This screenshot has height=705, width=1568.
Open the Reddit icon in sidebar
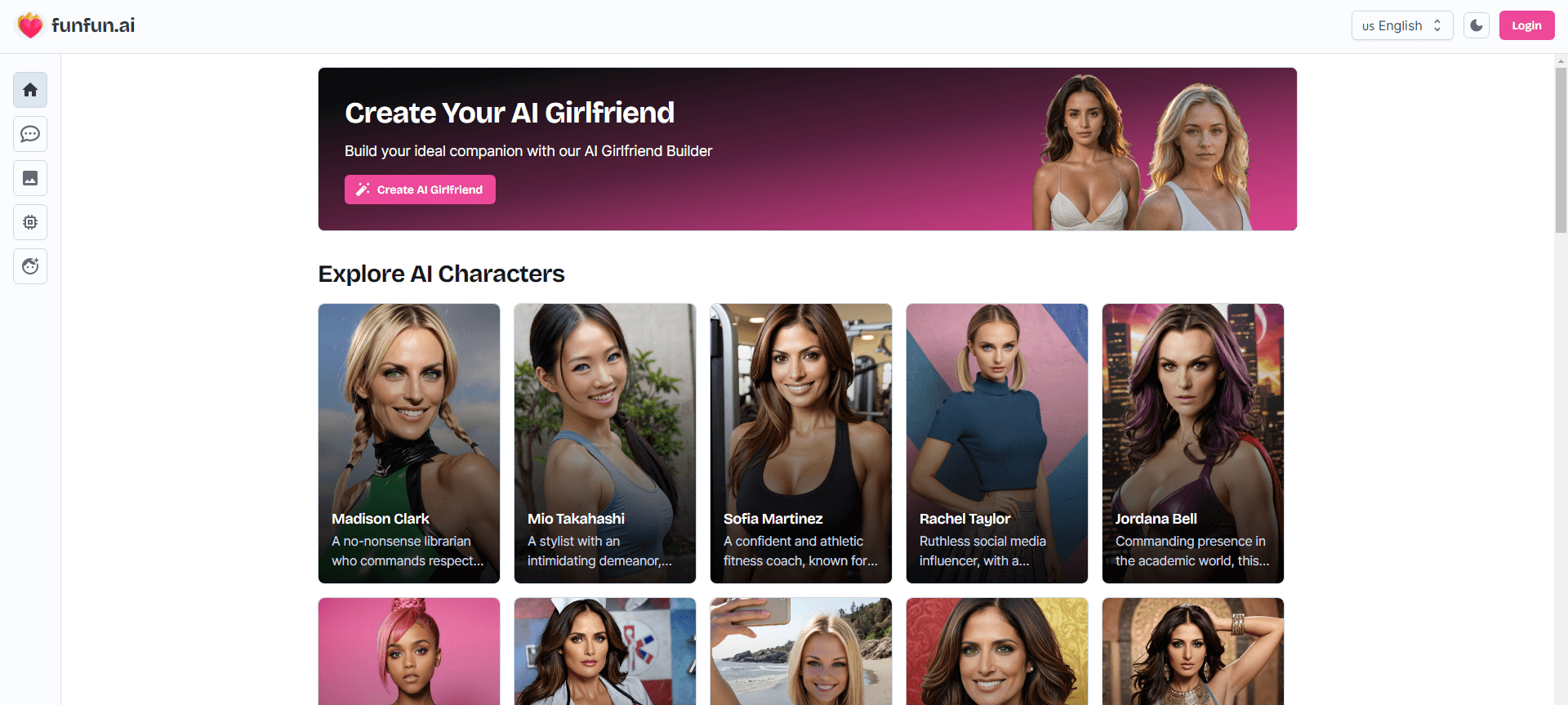[30, 266]
